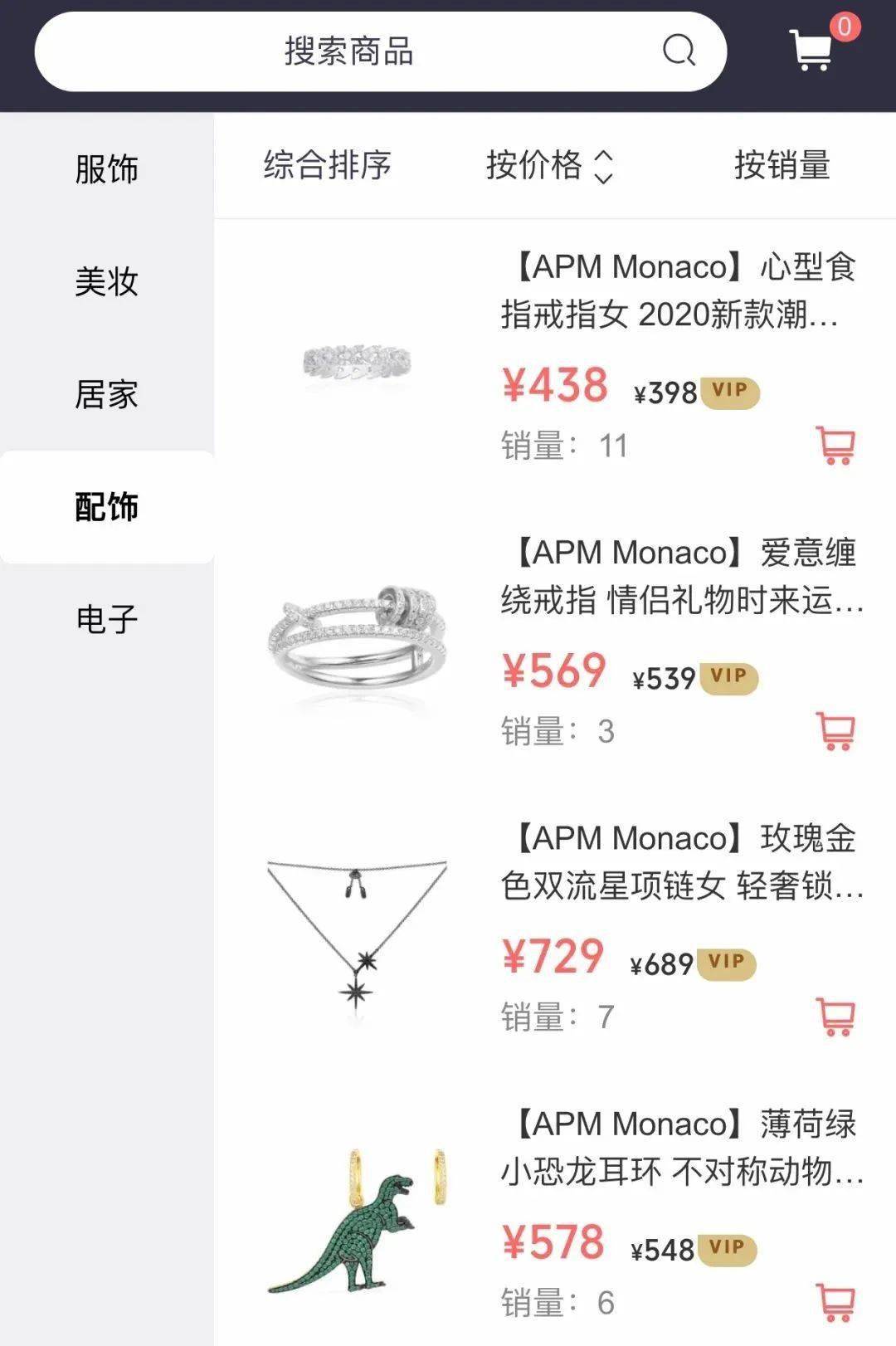Open the 服饰 category
This screenshot has width=896, height=1346.
[x=107, y=170]
